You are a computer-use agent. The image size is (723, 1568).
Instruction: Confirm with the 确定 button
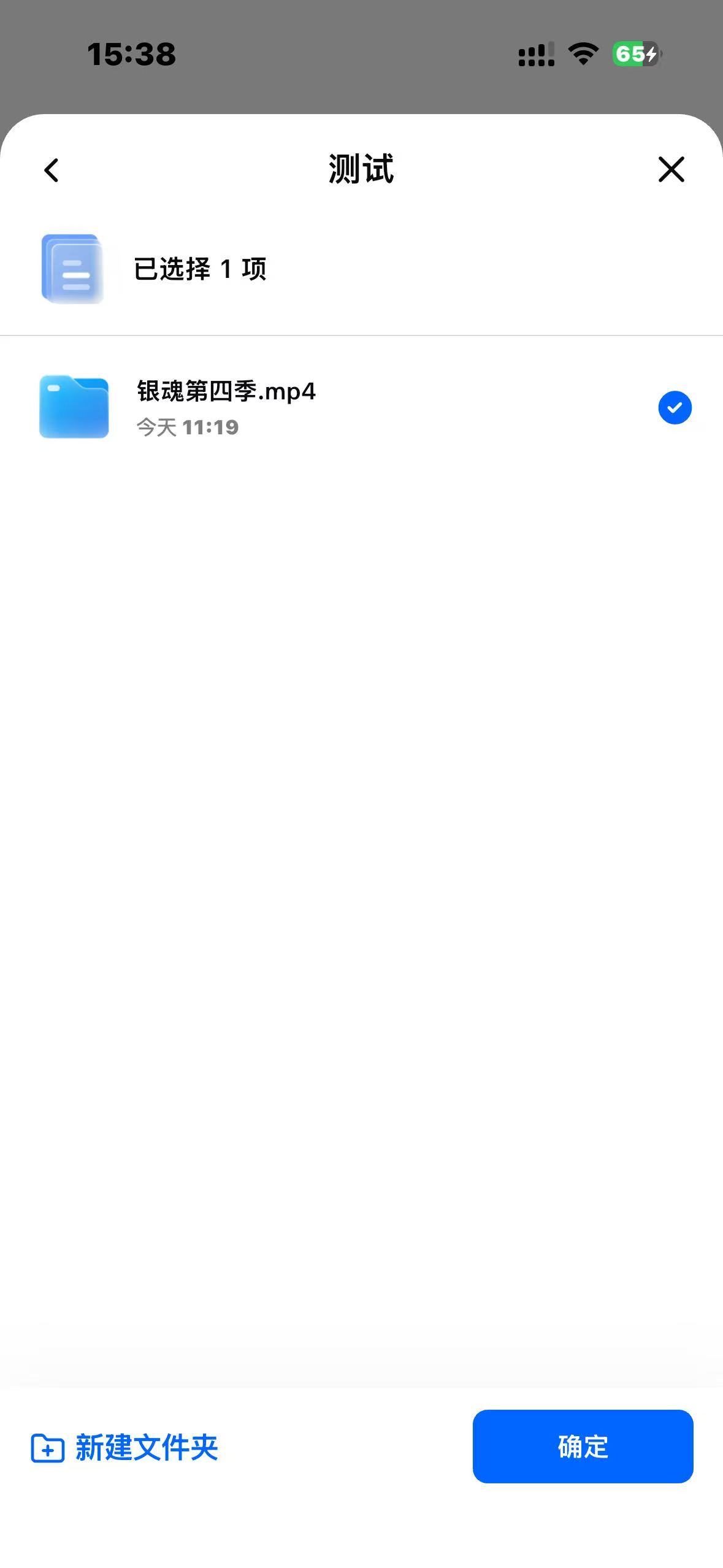583,1447
